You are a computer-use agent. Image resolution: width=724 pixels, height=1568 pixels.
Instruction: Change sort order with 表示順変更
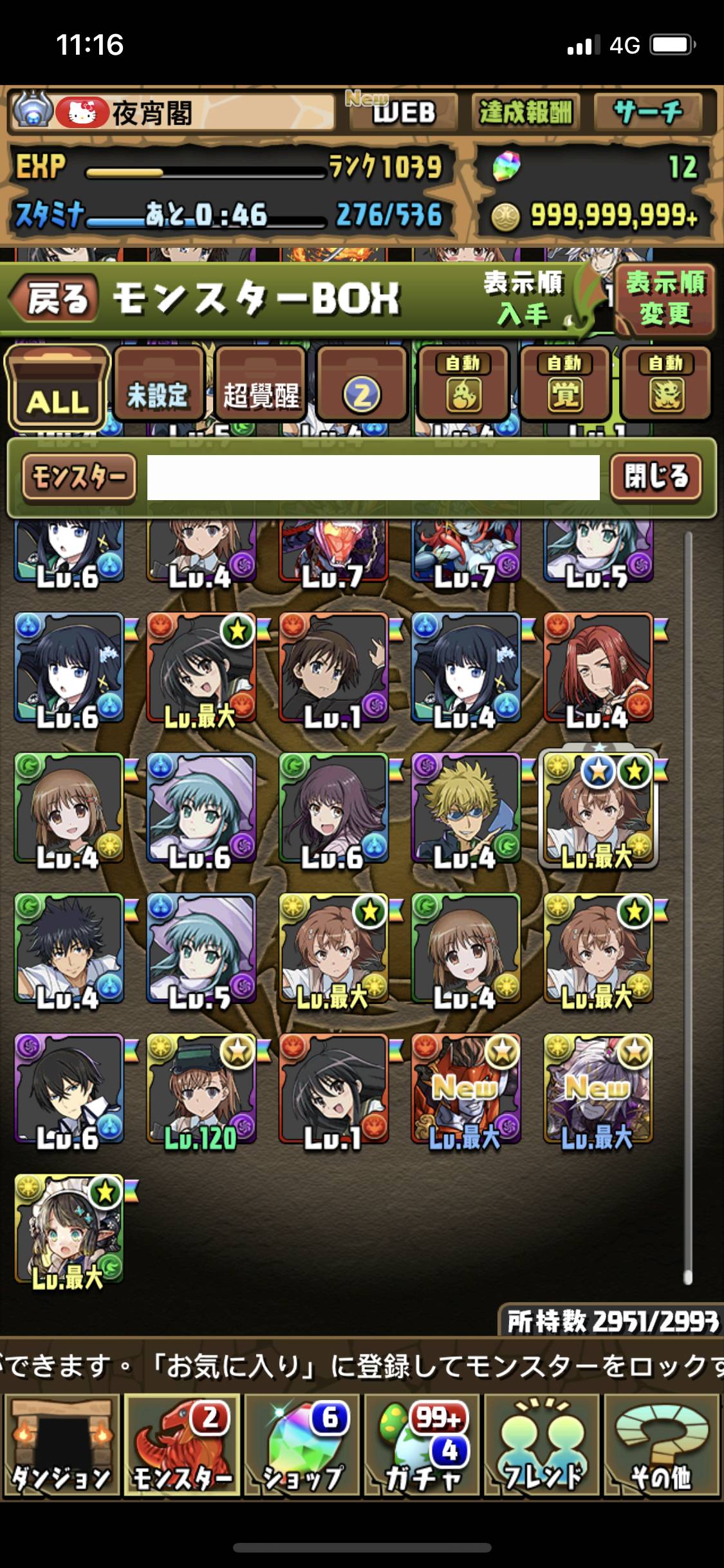665,299
